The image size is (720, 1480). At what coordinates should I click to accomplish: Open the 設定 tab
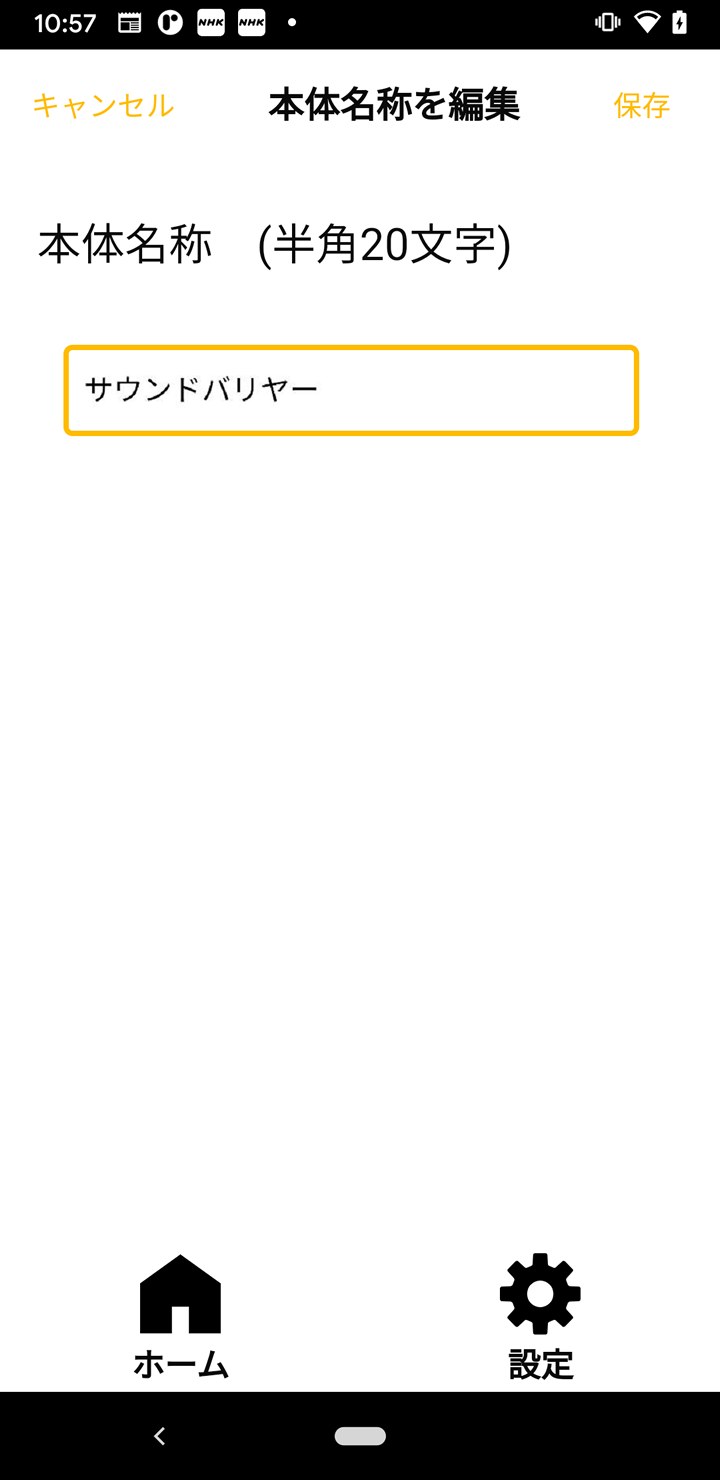[x=540, y=1316]
